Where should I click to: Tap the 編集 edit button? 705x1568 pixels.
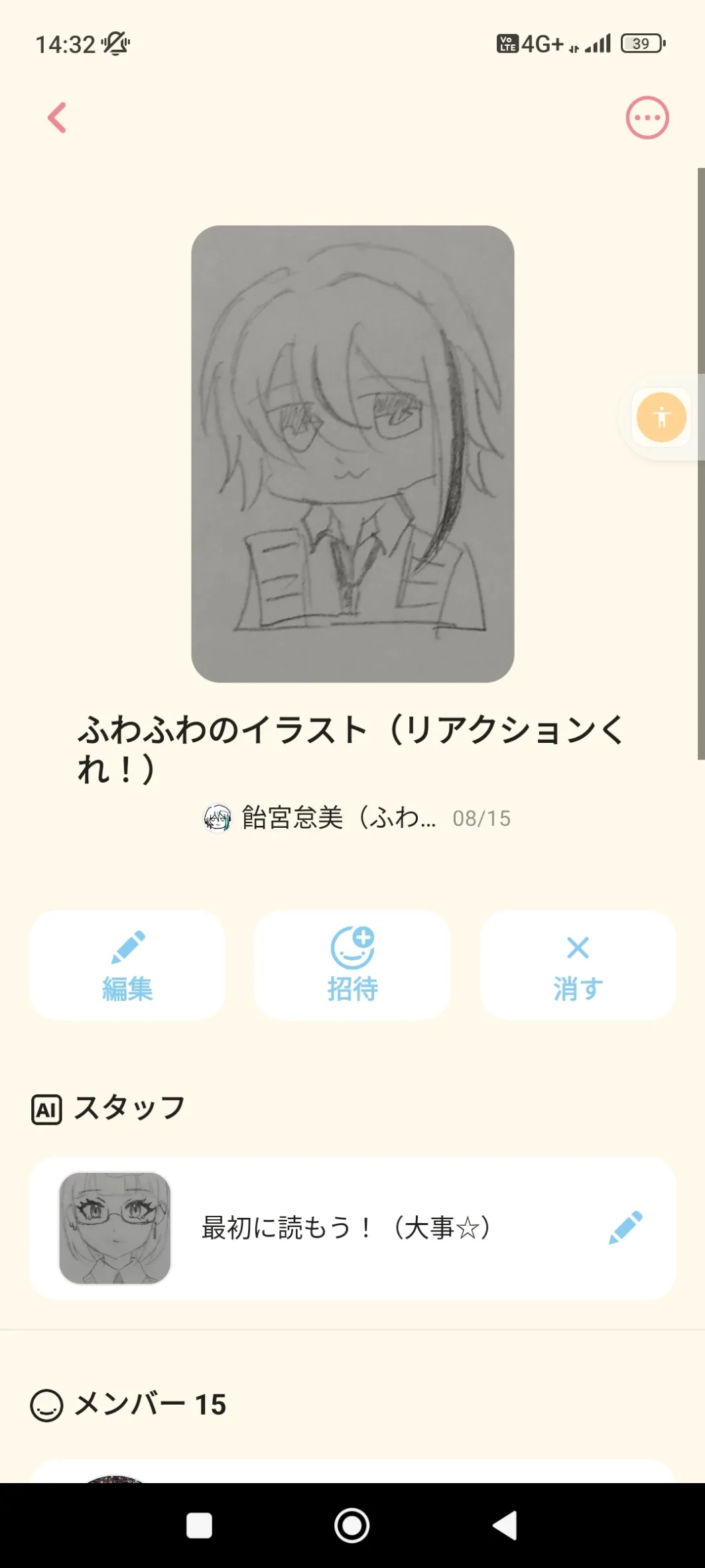point(127,965)
